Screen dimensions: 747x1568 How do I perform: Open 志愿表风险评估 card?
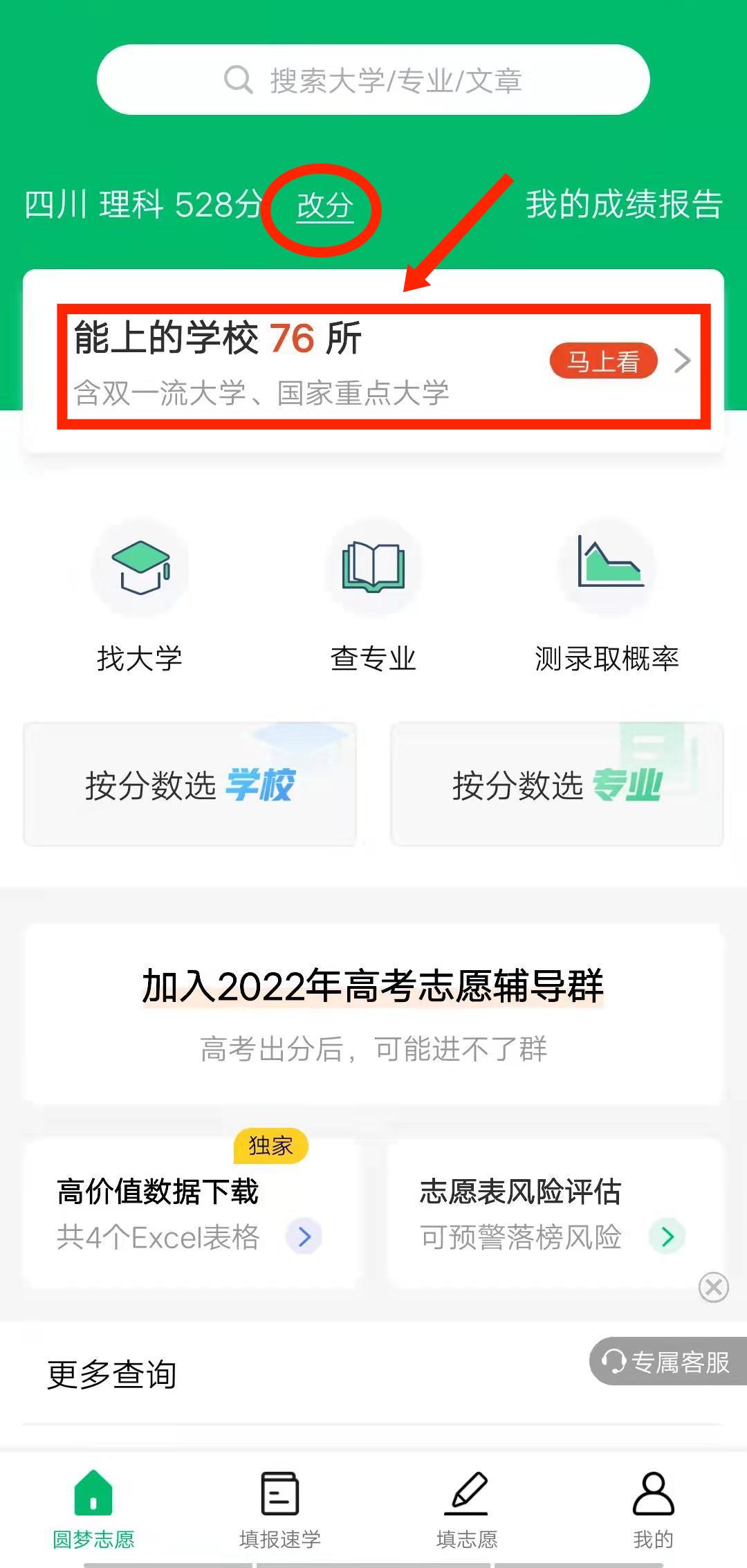point(553,1214)
